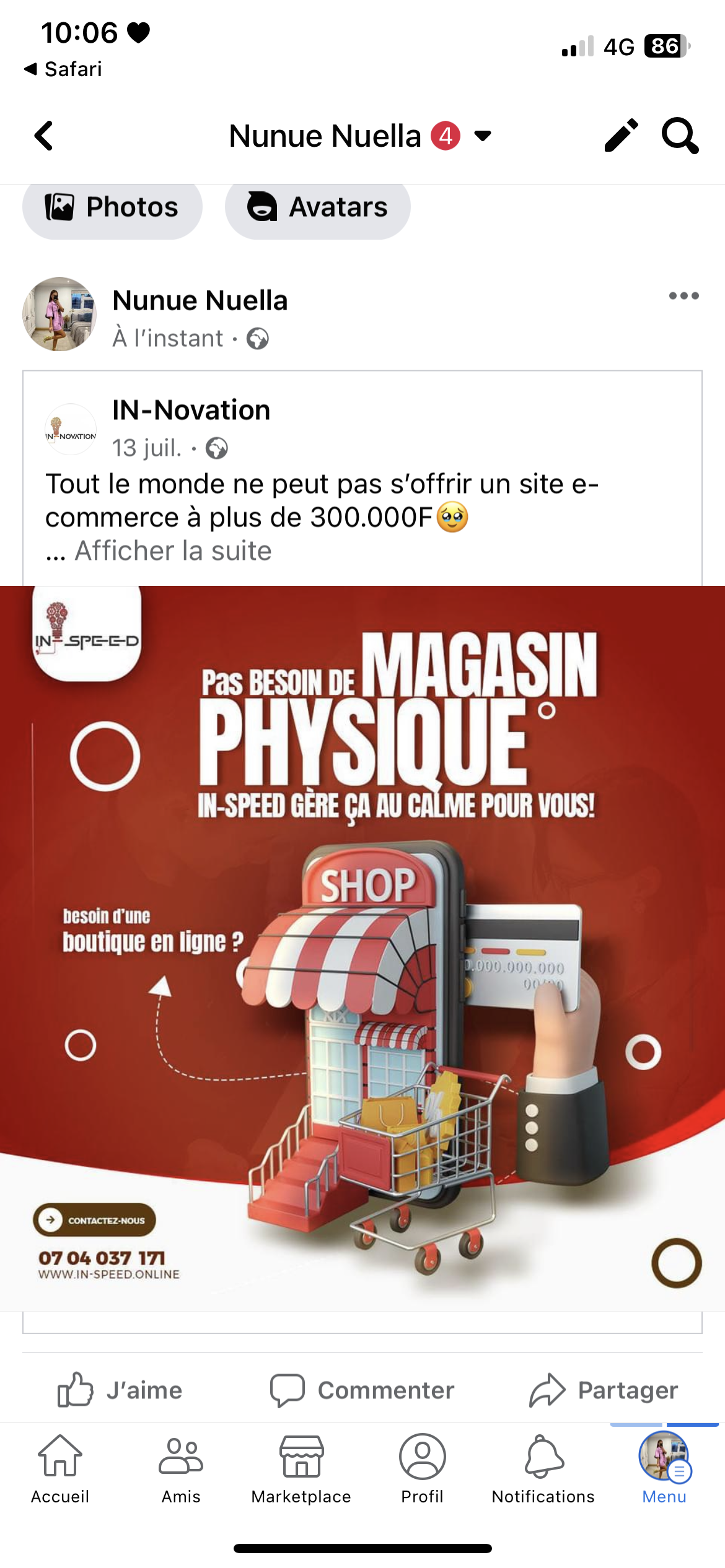Go to the Profil tab
The height and width of the screenshot is (1568, 725).
(x=422, y=1469)
